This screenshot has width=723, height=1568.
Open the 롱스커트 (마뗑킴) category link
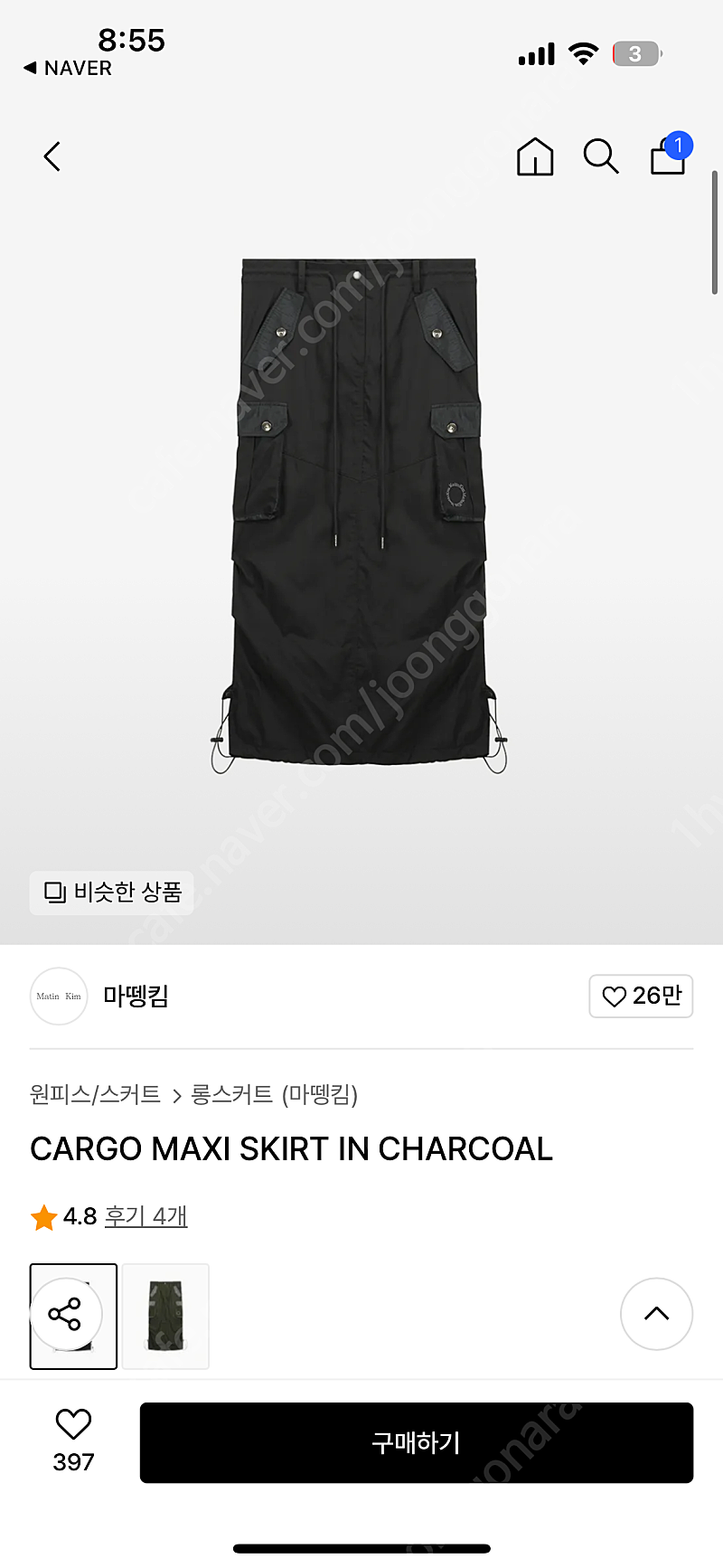pos(275,1094)
